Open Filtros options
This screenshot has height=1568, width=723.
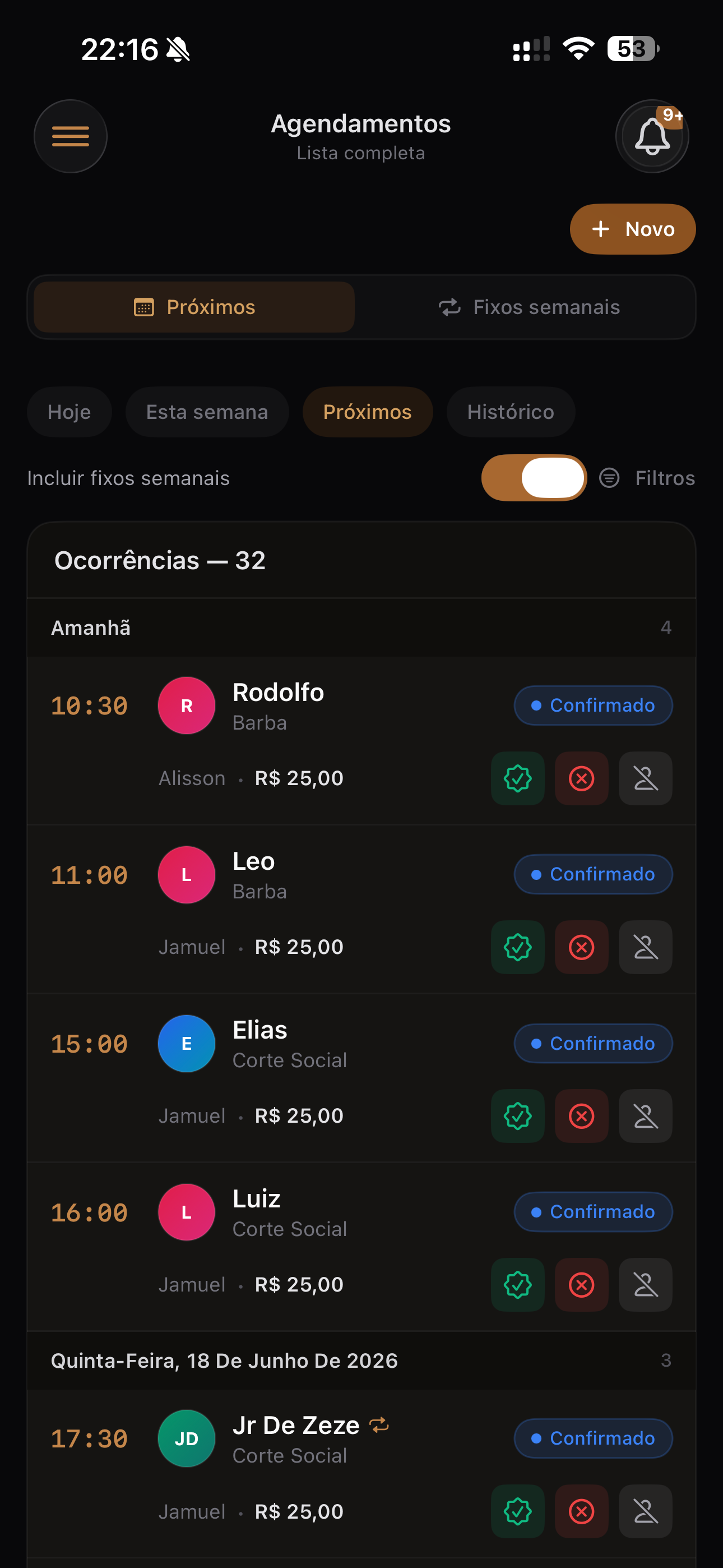[647, 478]
